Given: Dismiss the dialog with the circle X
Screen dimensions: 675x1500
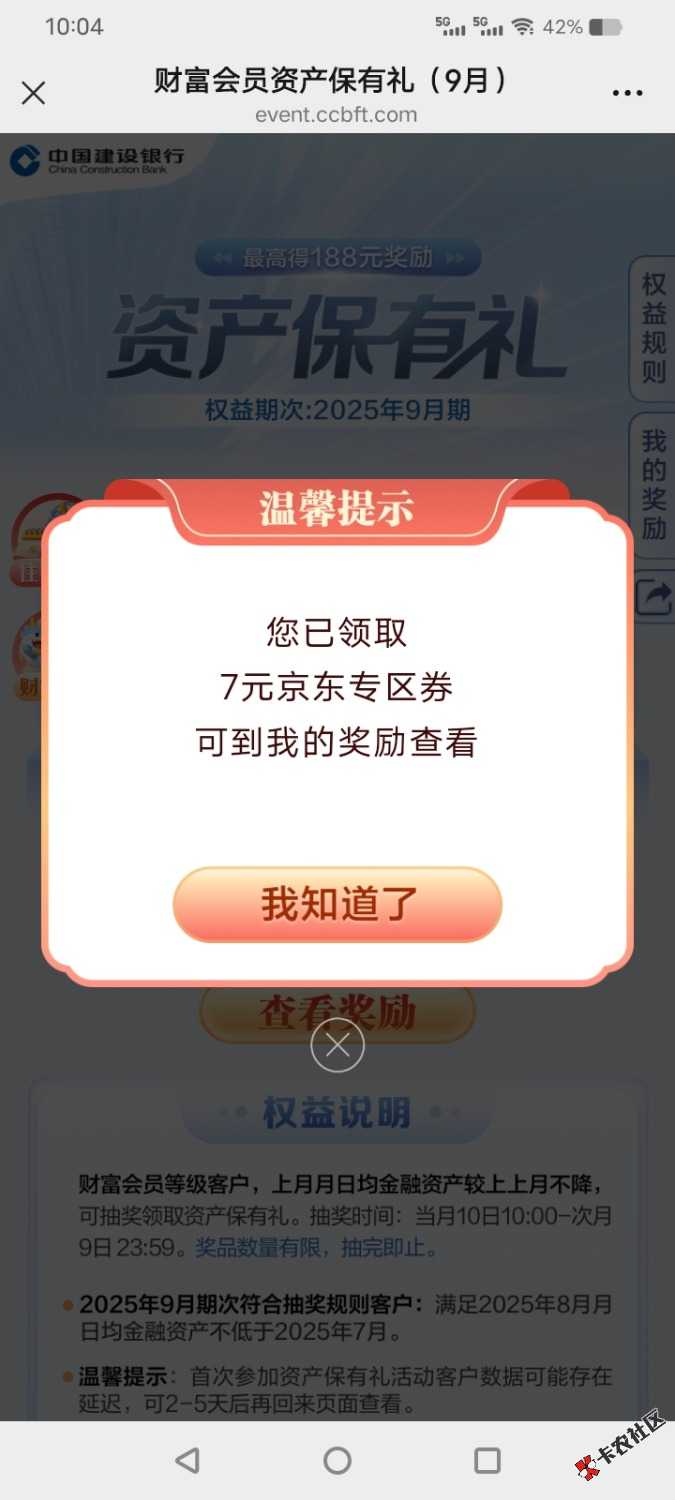Looking at the screenshot, I should [x=337, y=1045].
